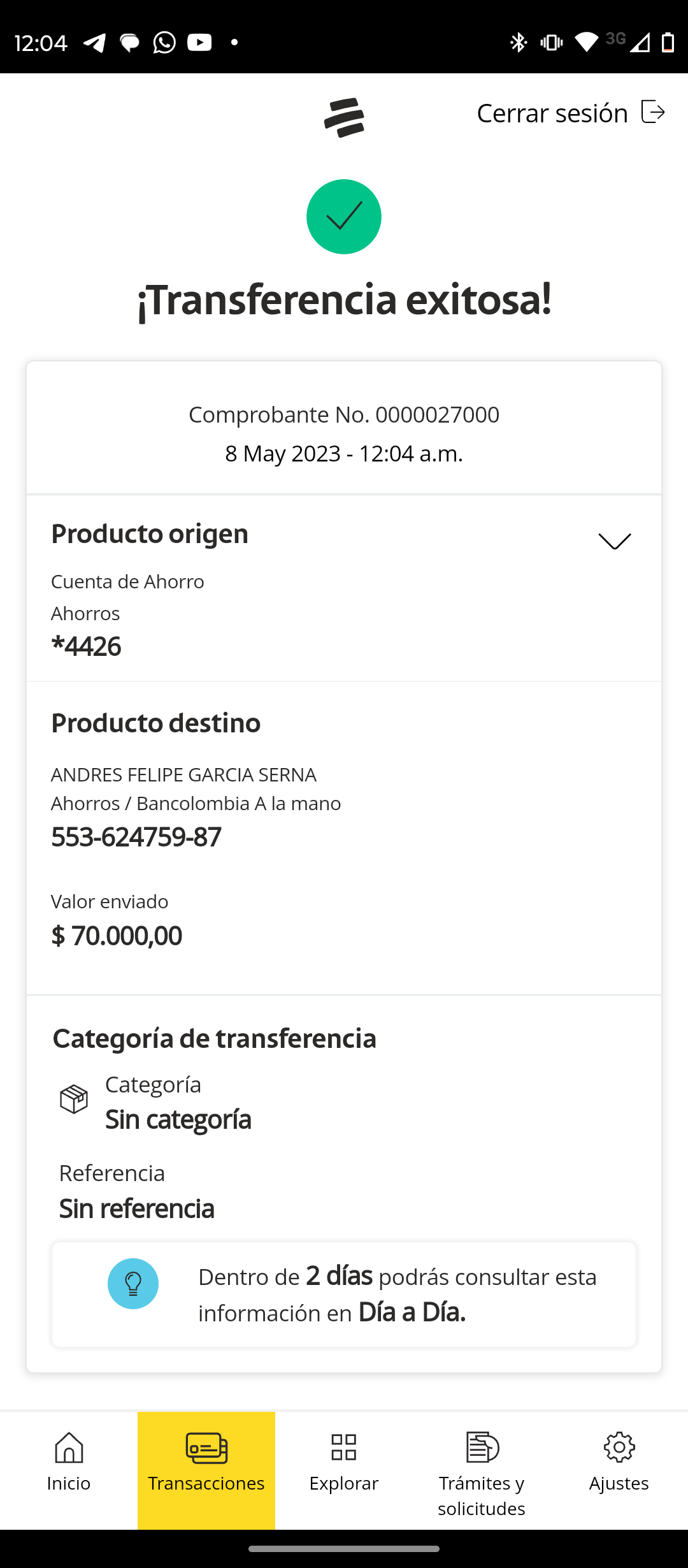The width and height of the screenshot is (688, 1568).
Task: Go to the Inicio tab
Action: [69, 1470]
